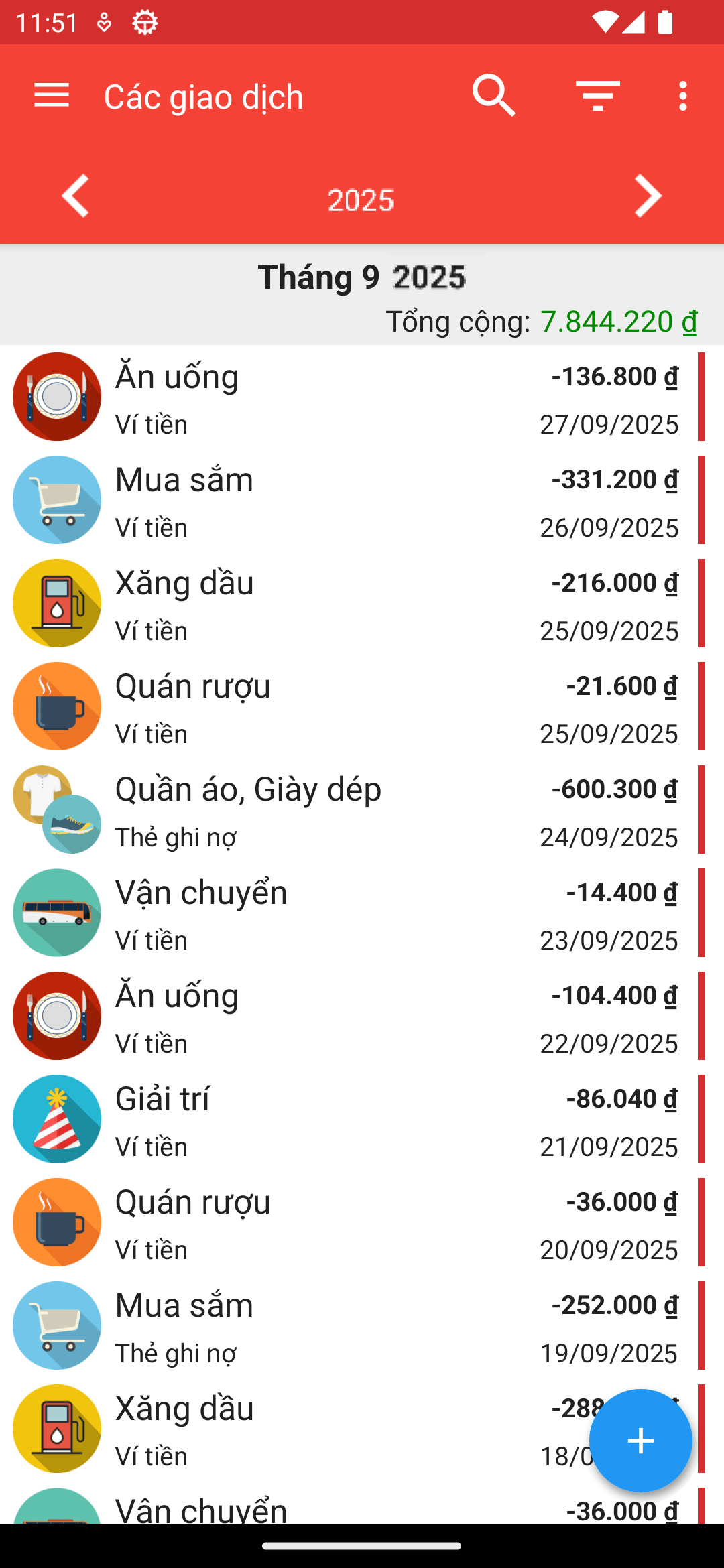Open Vận chuyển transaction from 23/09/2025
724x1568 pixels.
[362, 913]
